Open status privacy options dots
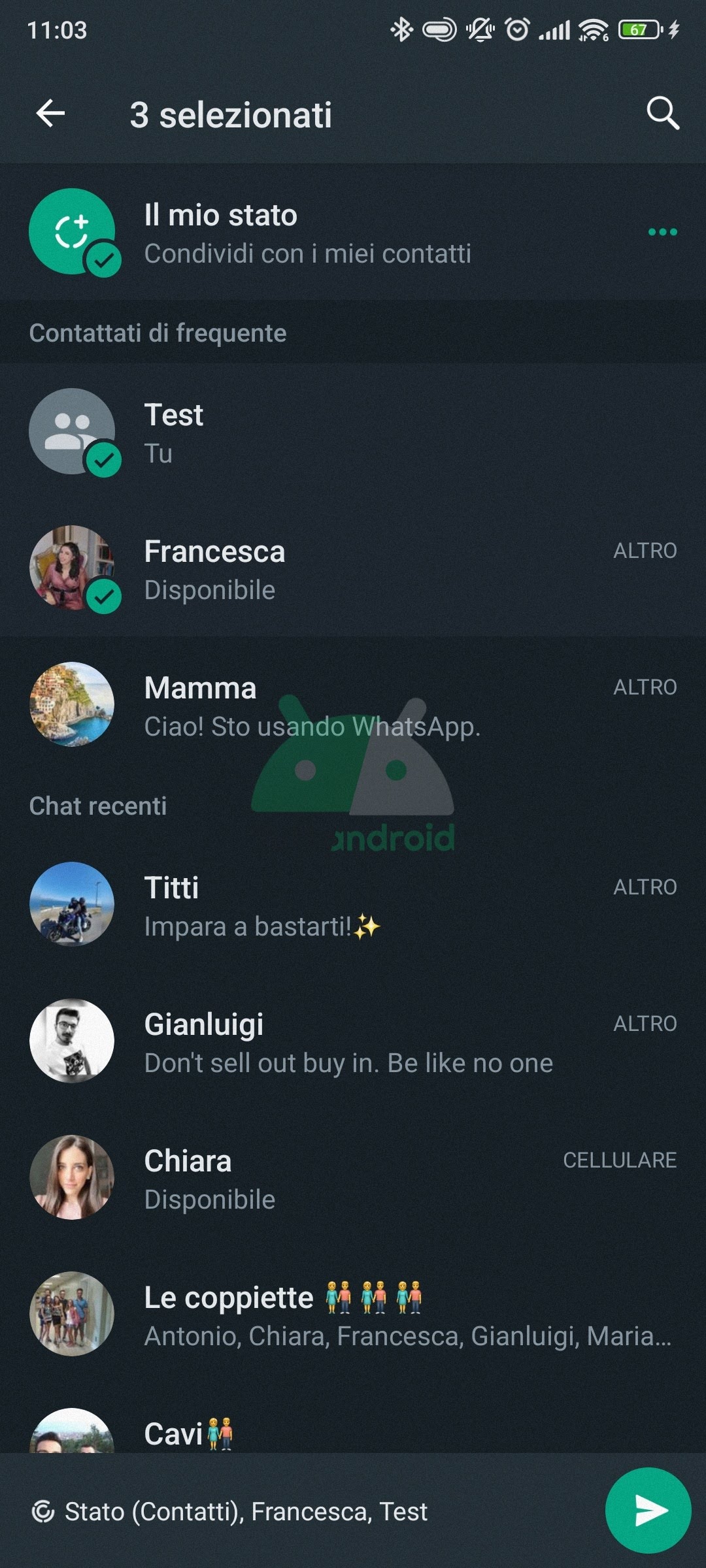The height and width of the screenshot is (1568, 706). coord(662,232)
